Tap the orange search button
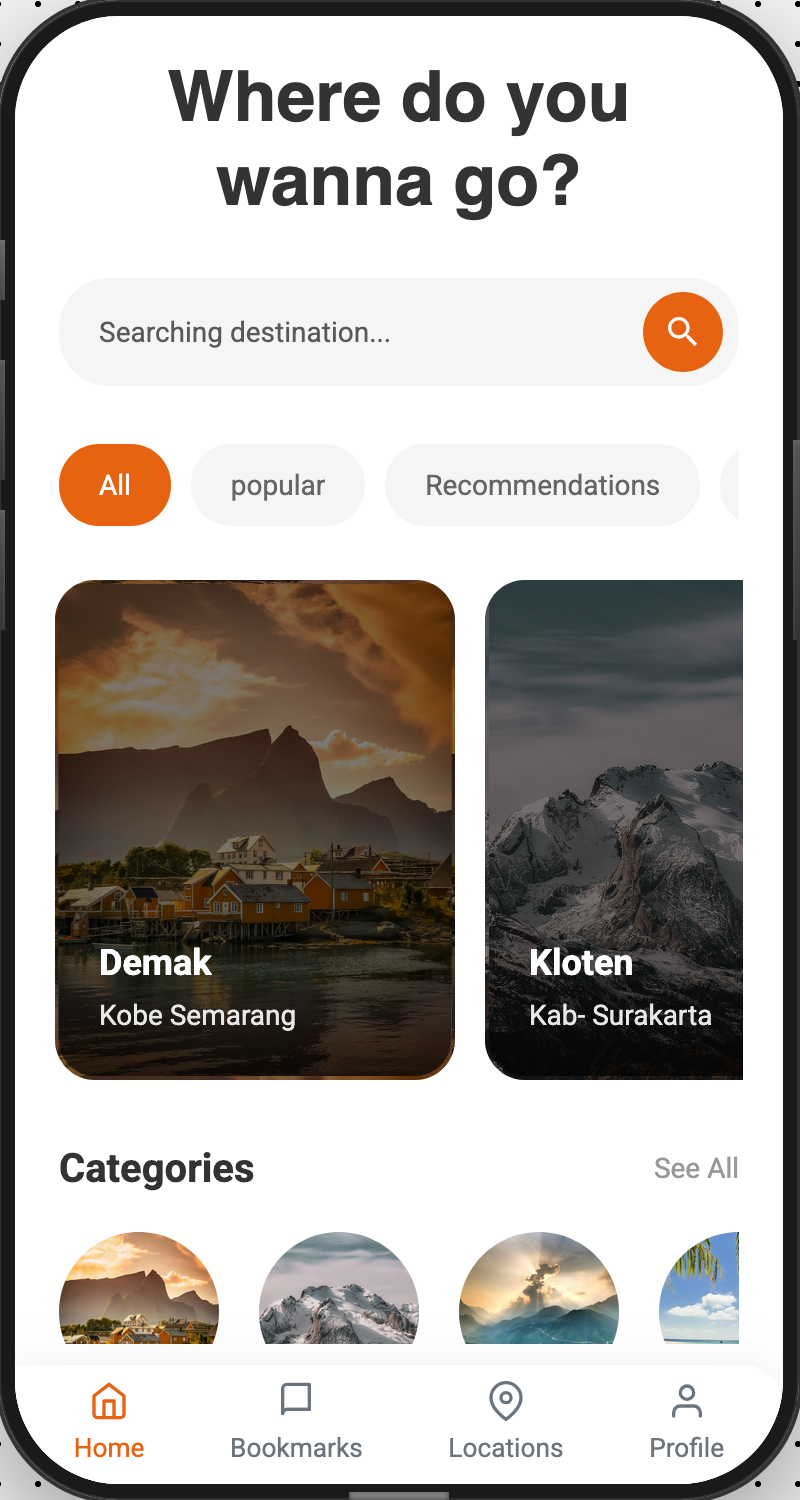Screen dimensions: 800x1500 click(x=682, y=332)
